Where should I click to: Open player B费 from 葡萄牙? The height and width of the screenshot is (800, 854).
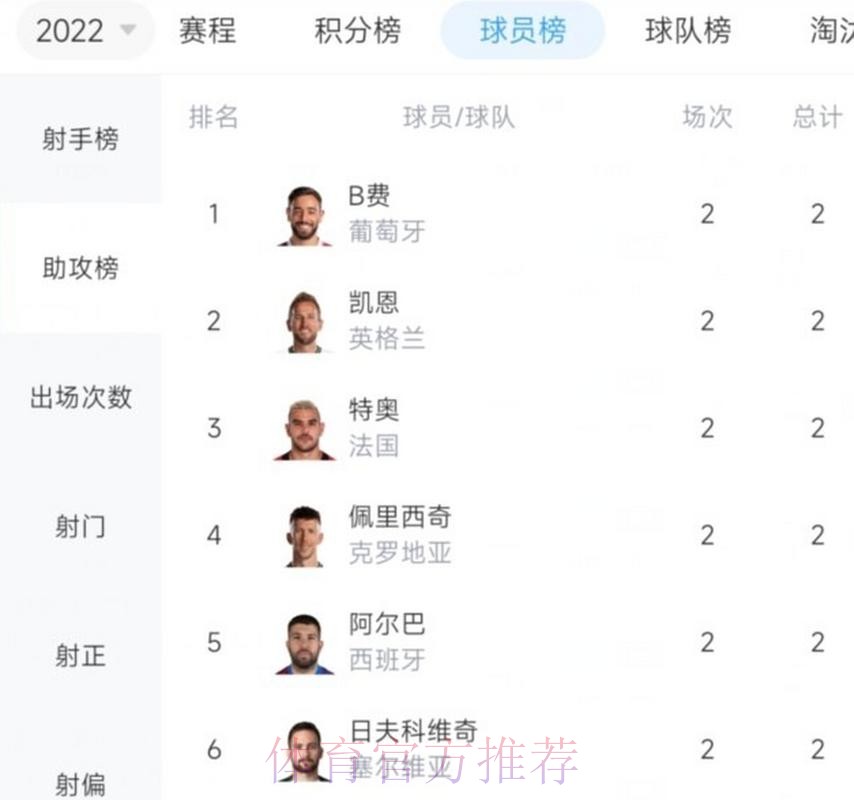(x=385, y=213)
